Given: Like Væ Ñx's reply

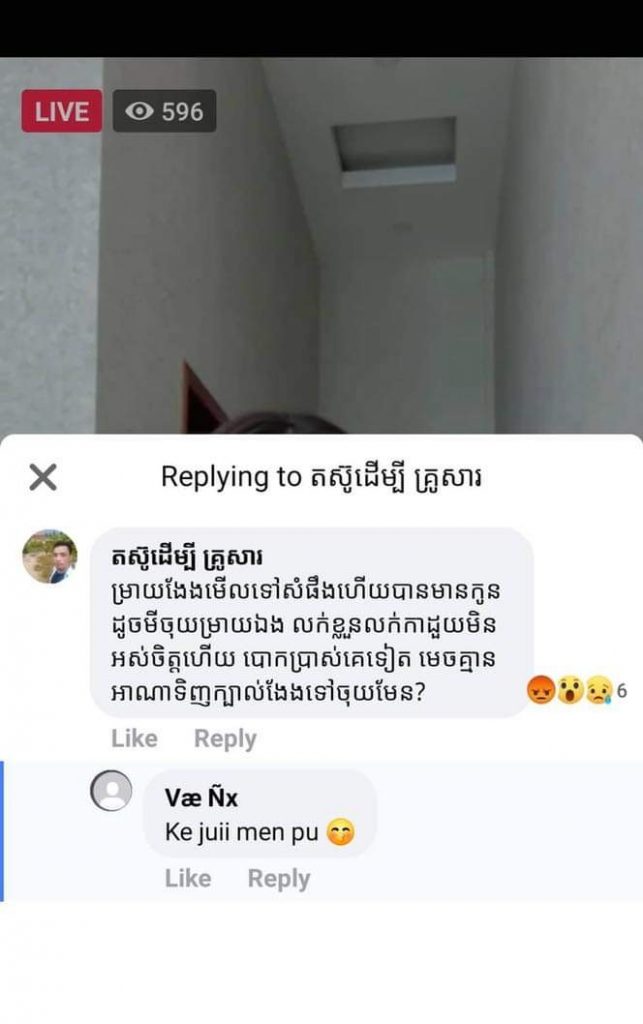Looking at the screenshot, I should [188, 879].
